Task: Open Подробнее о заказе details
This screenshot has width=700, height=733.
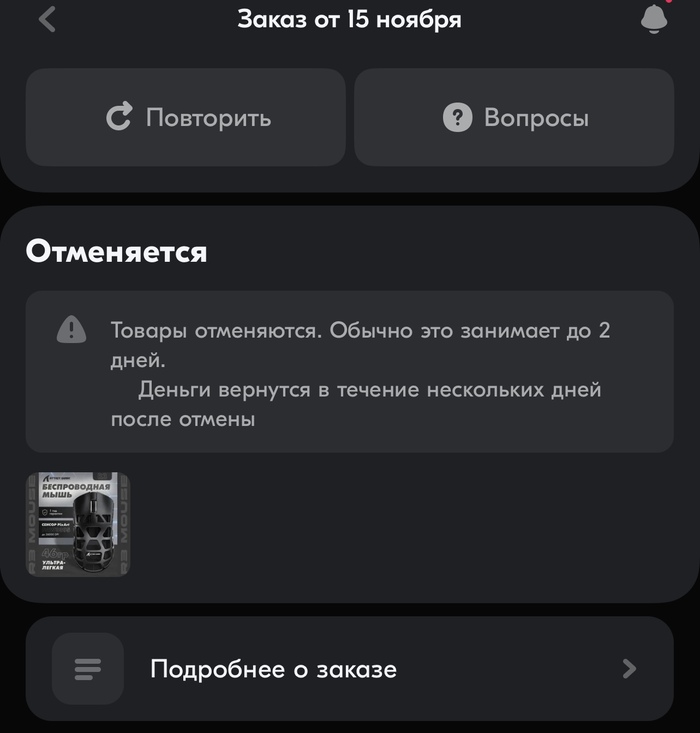Action: click(349, 668)
